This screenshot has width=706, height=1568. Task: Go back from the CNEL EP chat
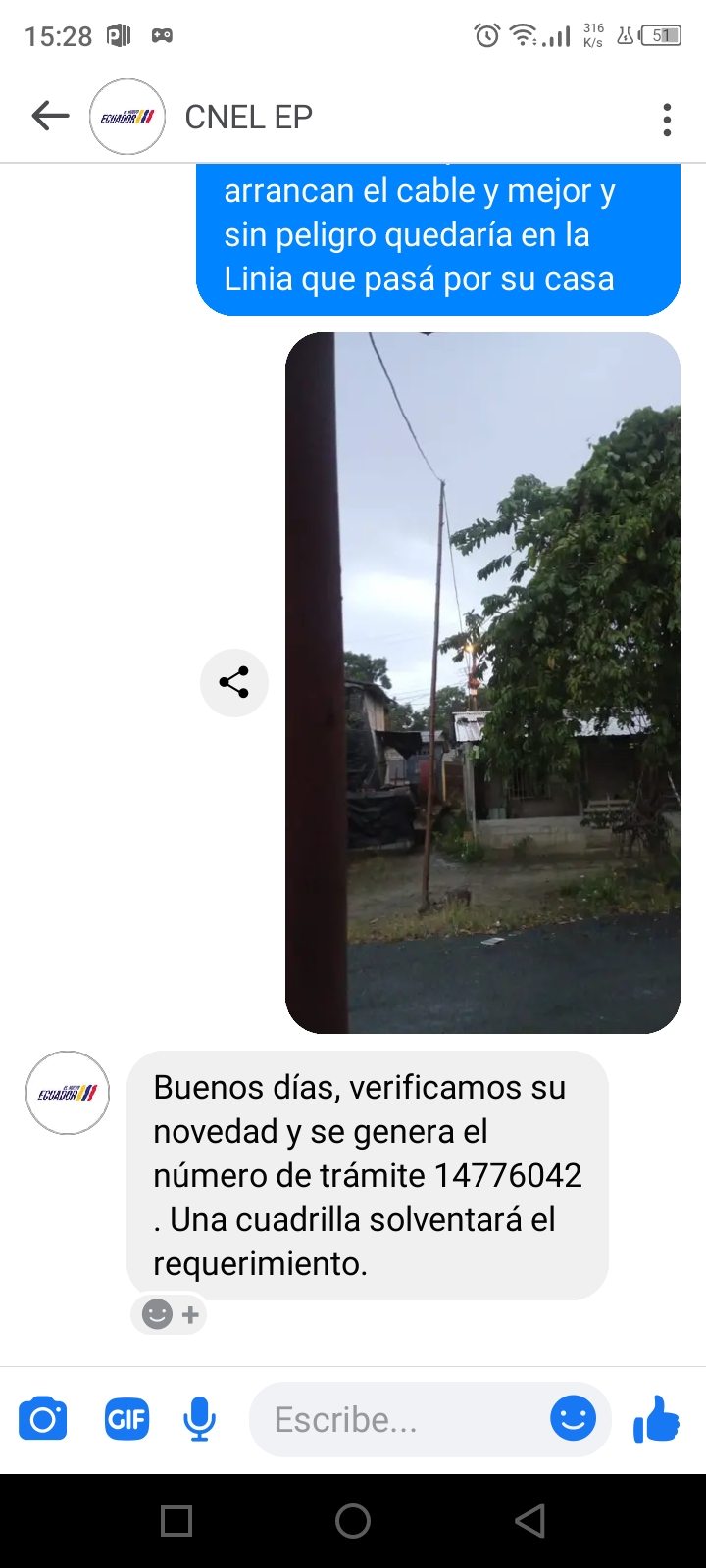[x=50, y=117]
